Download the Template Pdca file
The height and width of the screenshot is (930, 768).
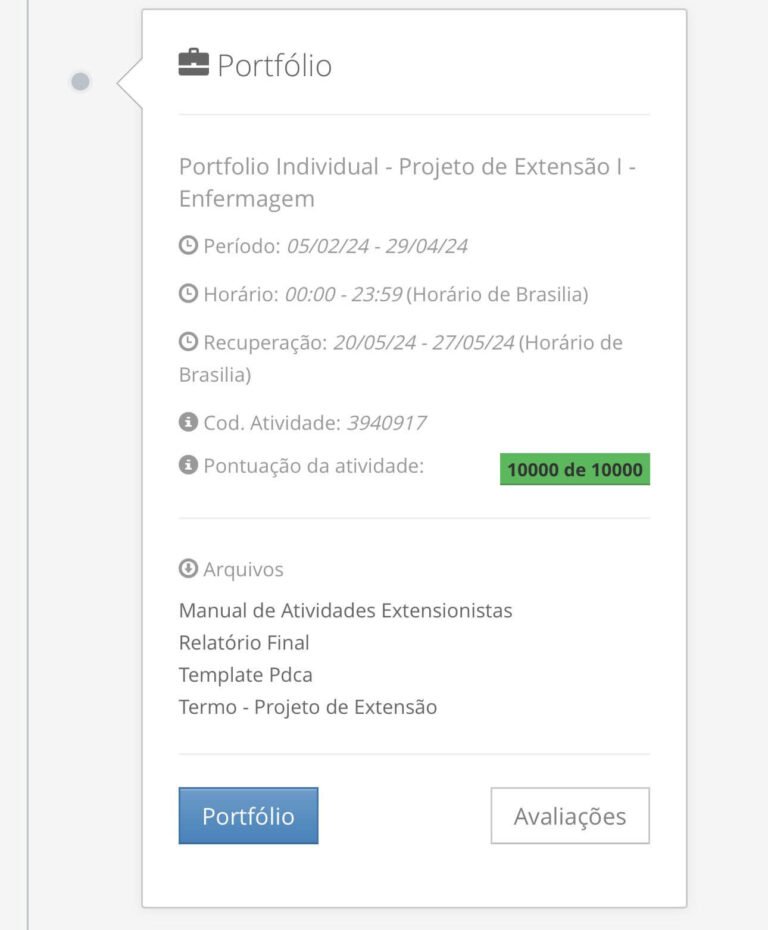click(245, 674)
